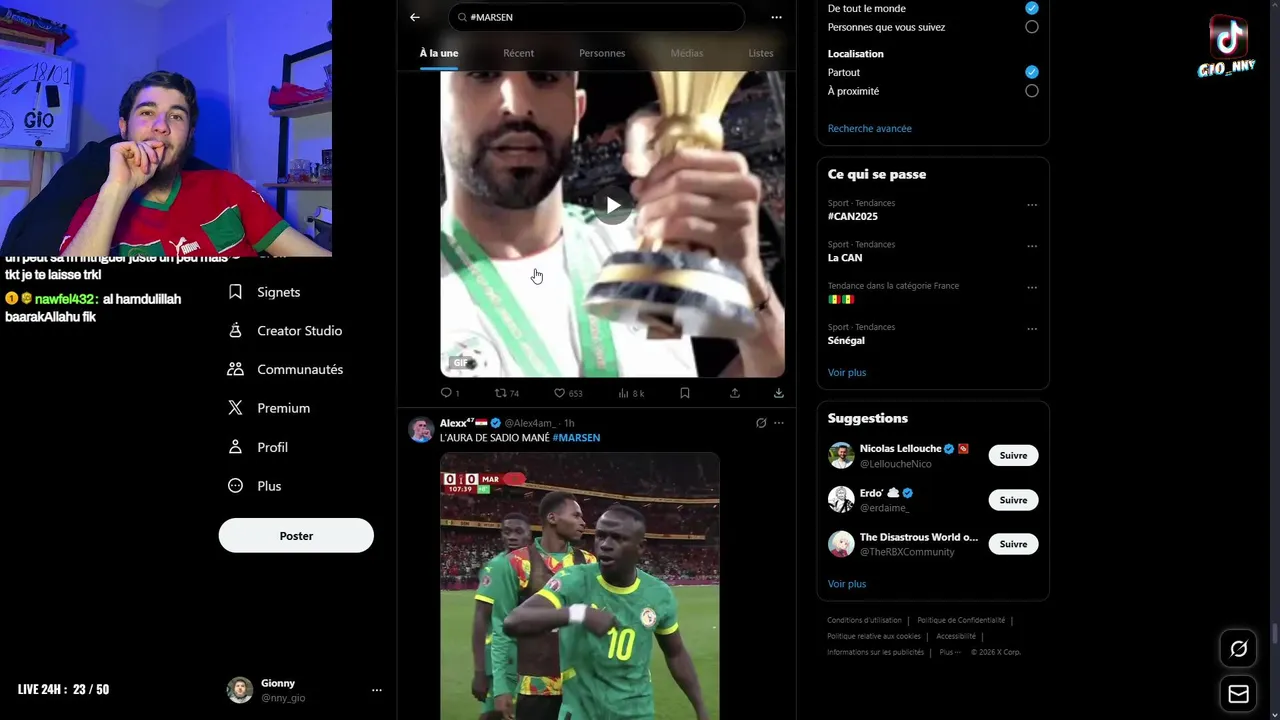Follow Erdo' account
The width and height of the screenshot is (1280, 720).
pos(1013,500)
